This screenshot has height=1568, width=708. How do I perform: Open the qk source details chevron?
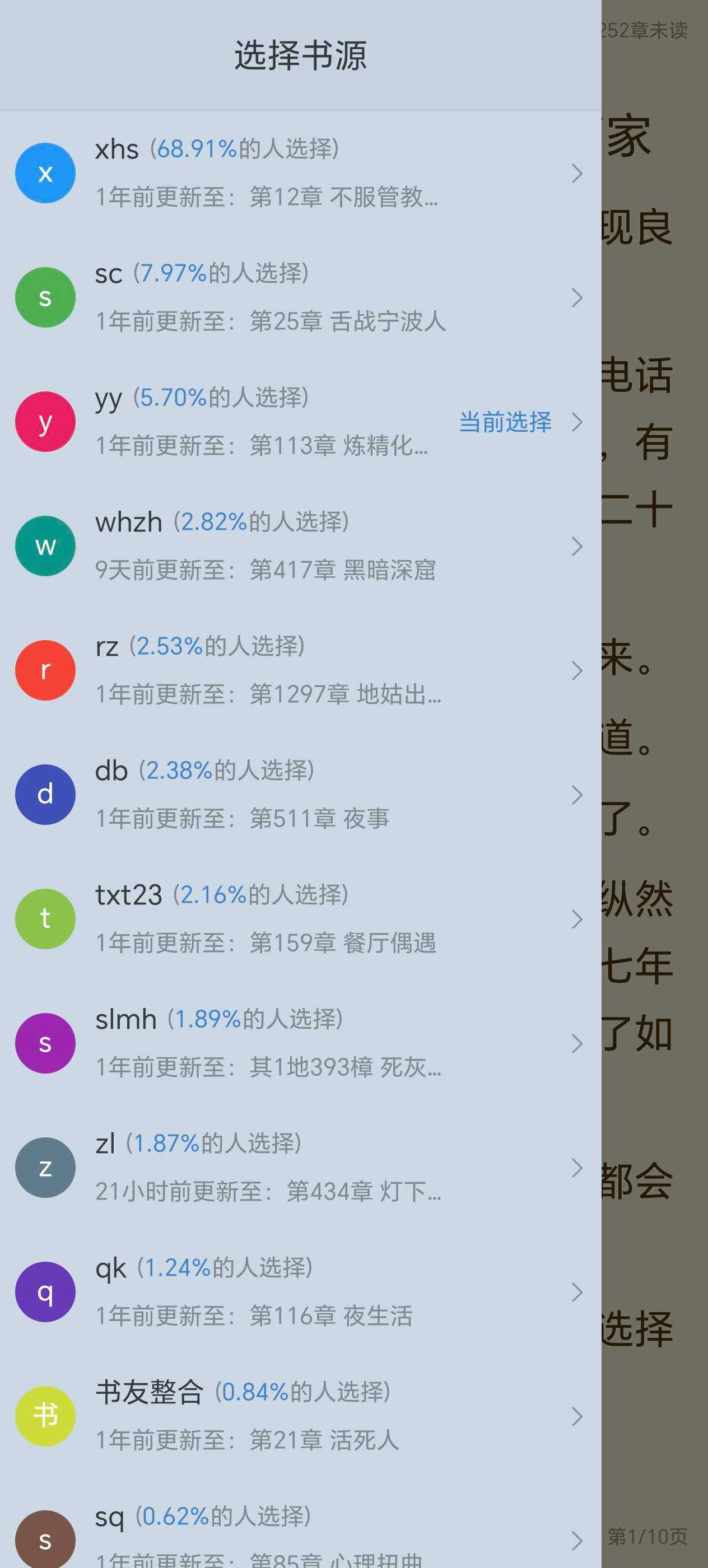pyautogui.click(x=577, y=1292)
